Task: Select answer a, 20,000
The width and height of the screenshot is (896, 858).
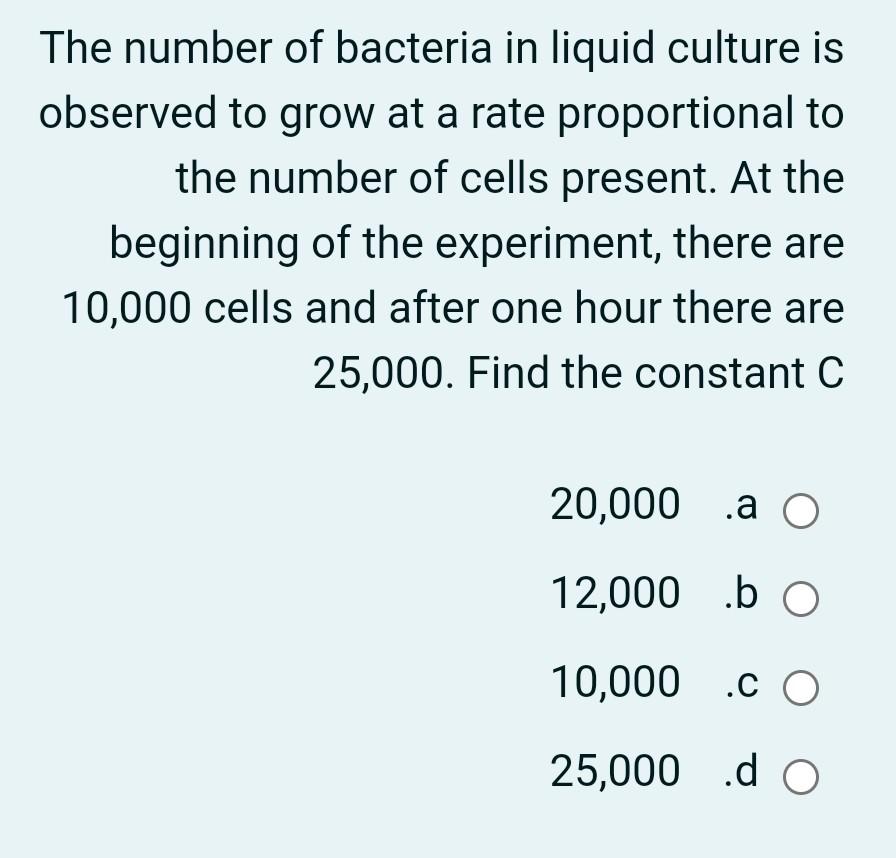Action: point(801,513)
